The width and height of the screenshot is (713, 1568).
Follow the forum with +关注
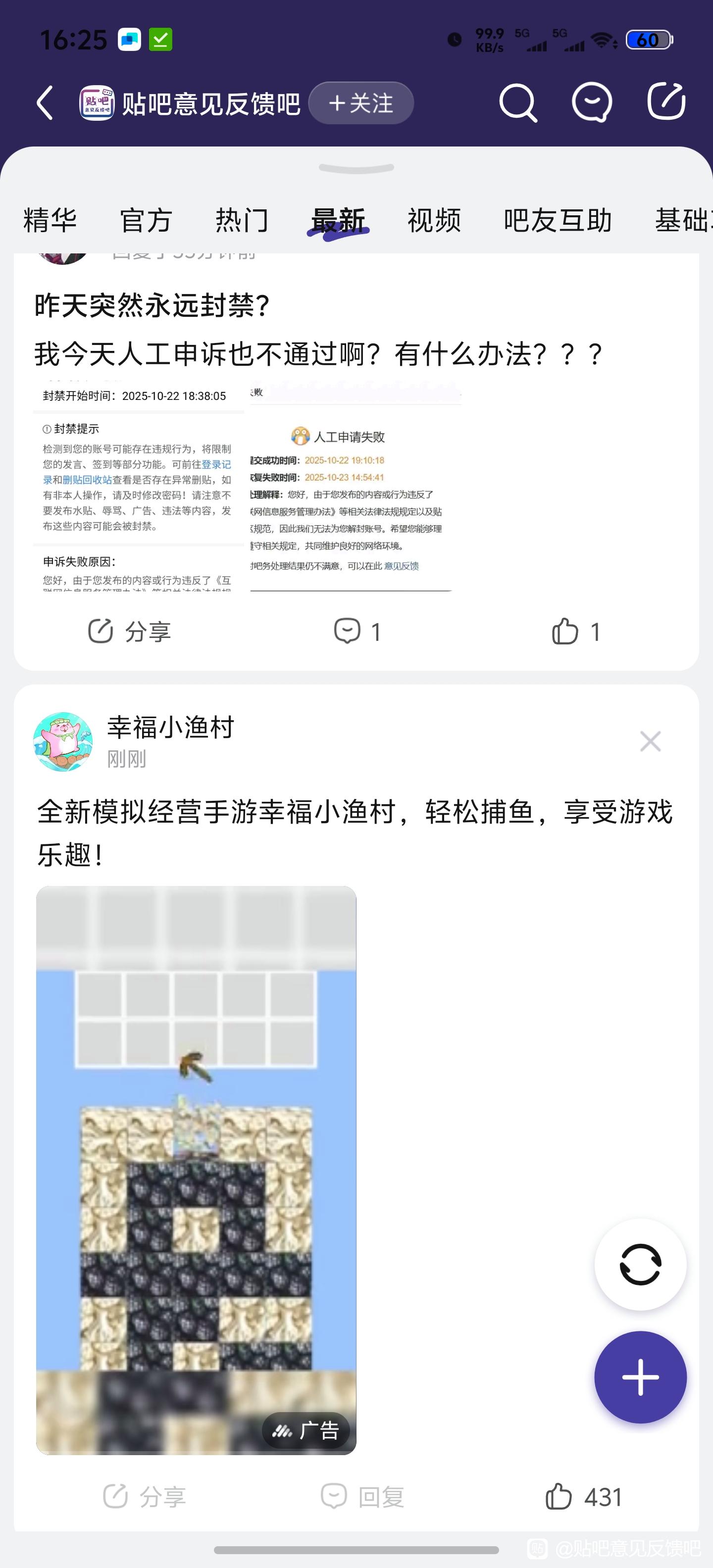click(x=361, y=103)
